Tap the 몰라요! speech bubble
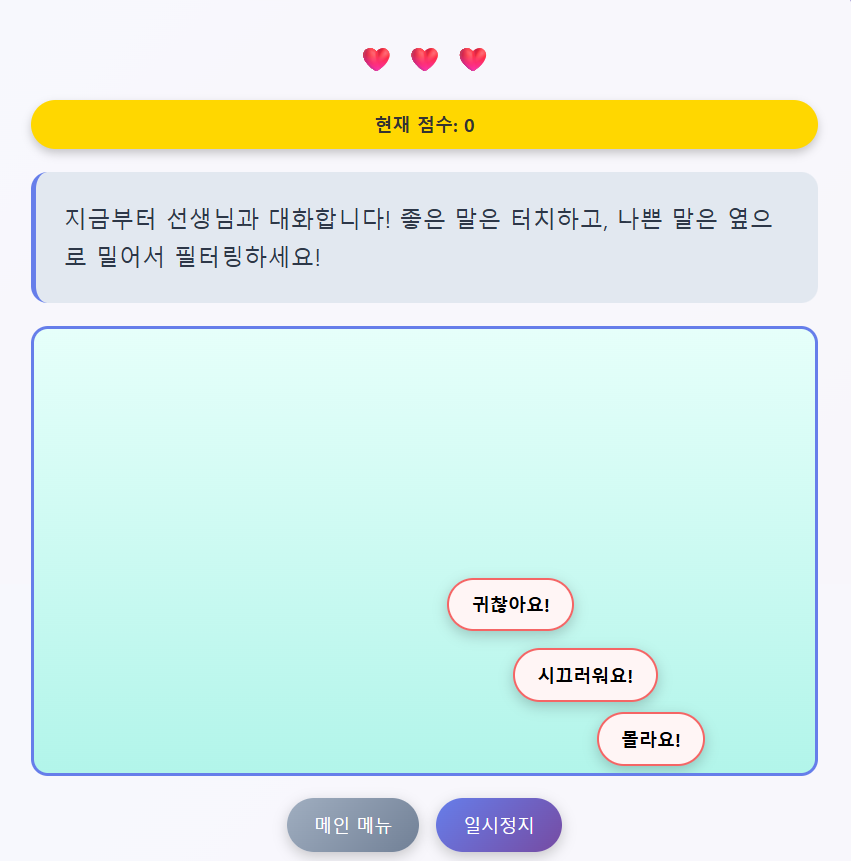The image size is (851, 861). tap(651, 739)
